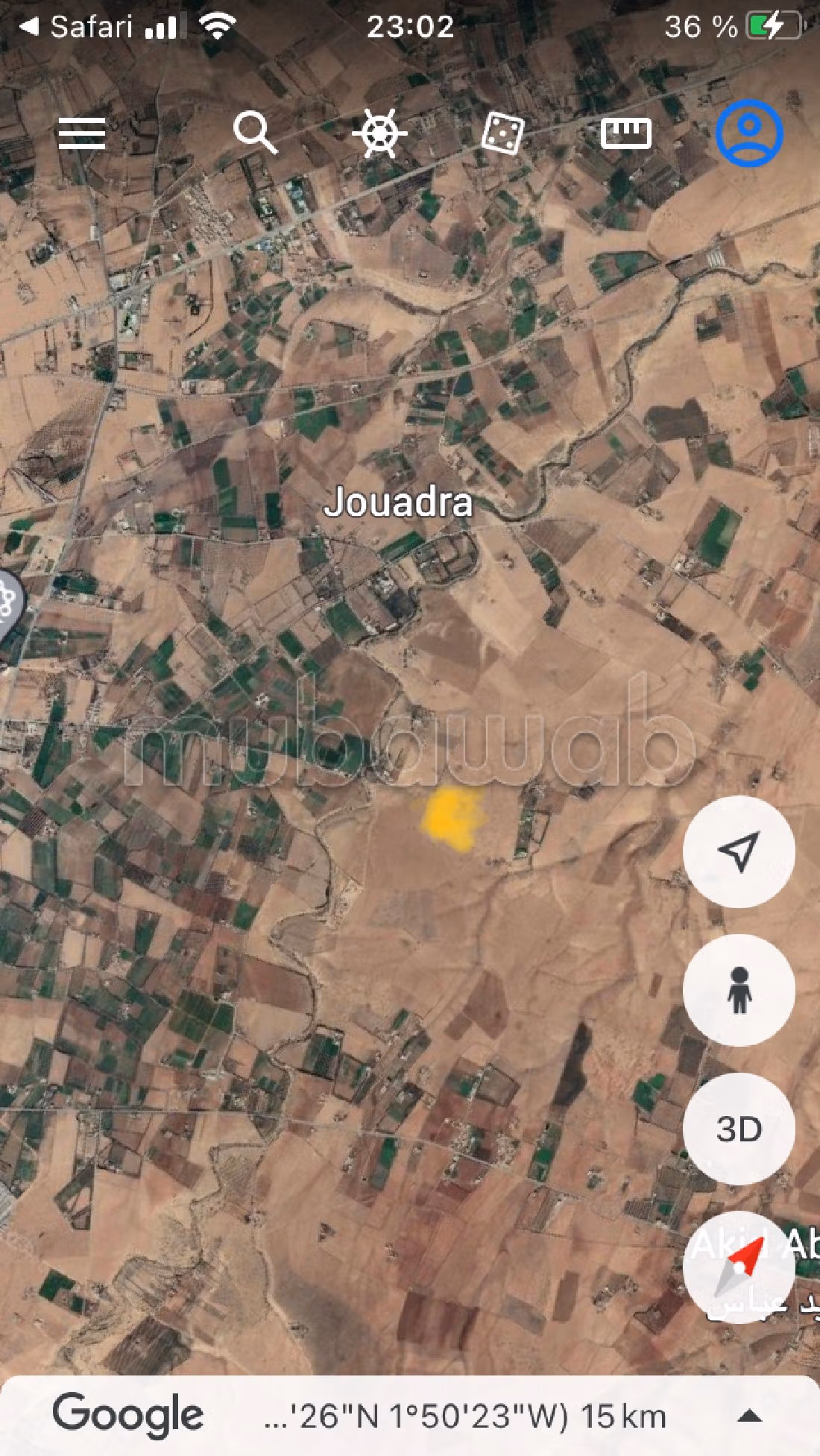Expand the bottom coordinates panel
Image resolution: width=820 pixels, height=1456 pixels.
(x=749, y=1416)
